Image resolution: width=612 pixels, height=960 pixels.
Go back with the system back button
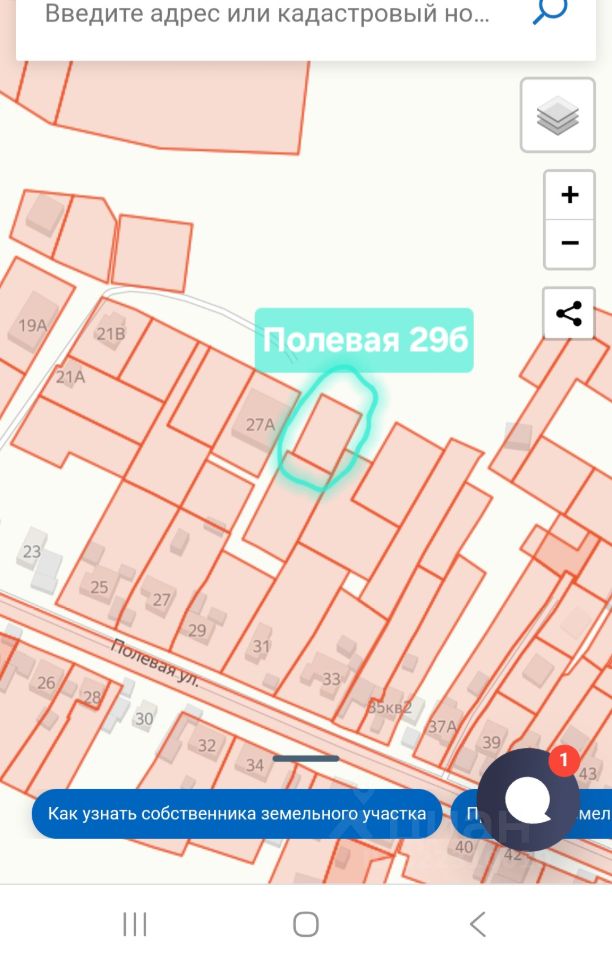pos(478,924)
